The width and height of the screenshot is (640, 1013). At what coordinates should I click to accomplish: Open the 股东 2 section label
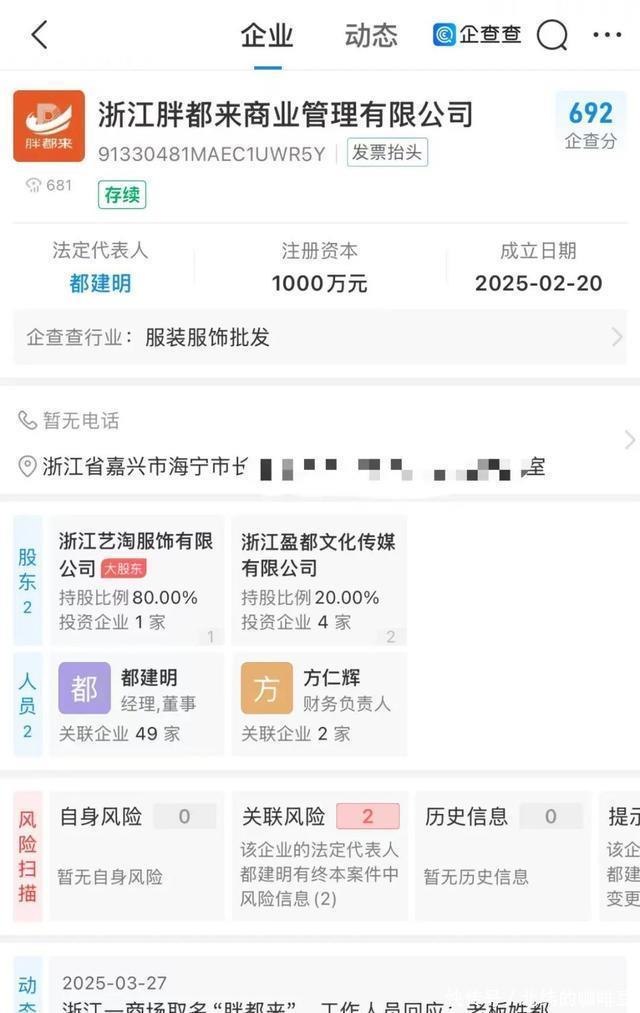pyautogui.click(x=27, y=580)
